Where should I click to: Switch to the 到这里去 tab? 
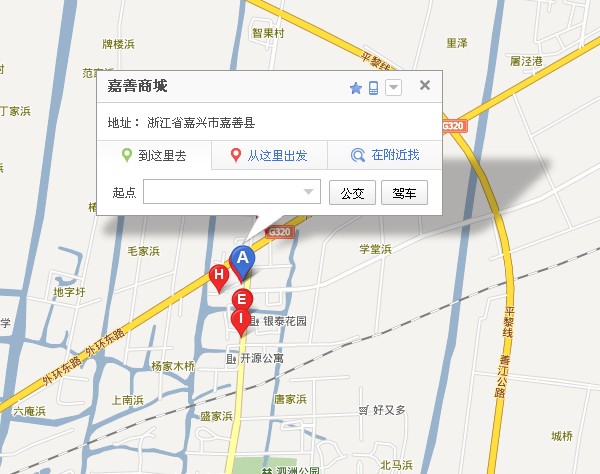154,155
